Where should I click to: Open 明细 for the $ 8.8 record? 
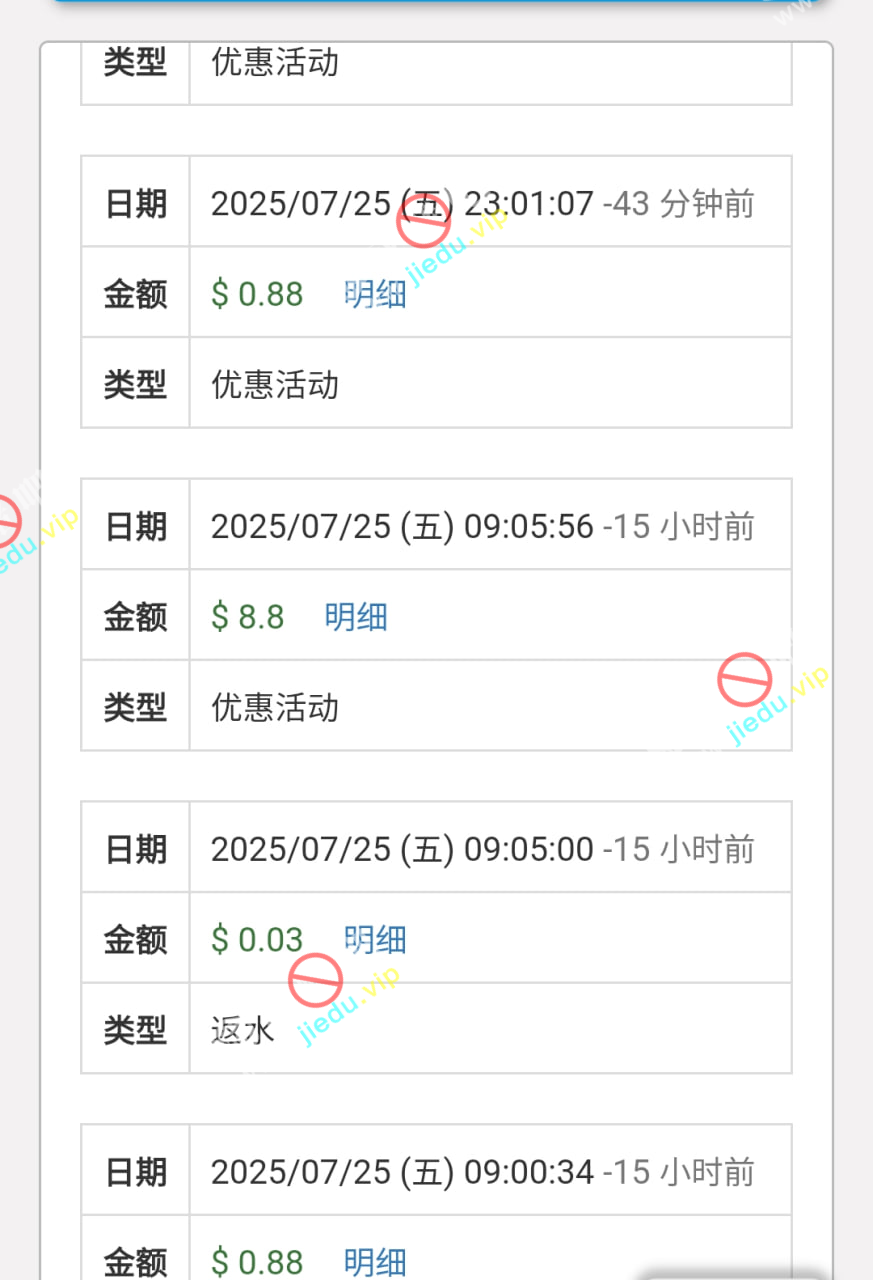click(x=356, y=617)
